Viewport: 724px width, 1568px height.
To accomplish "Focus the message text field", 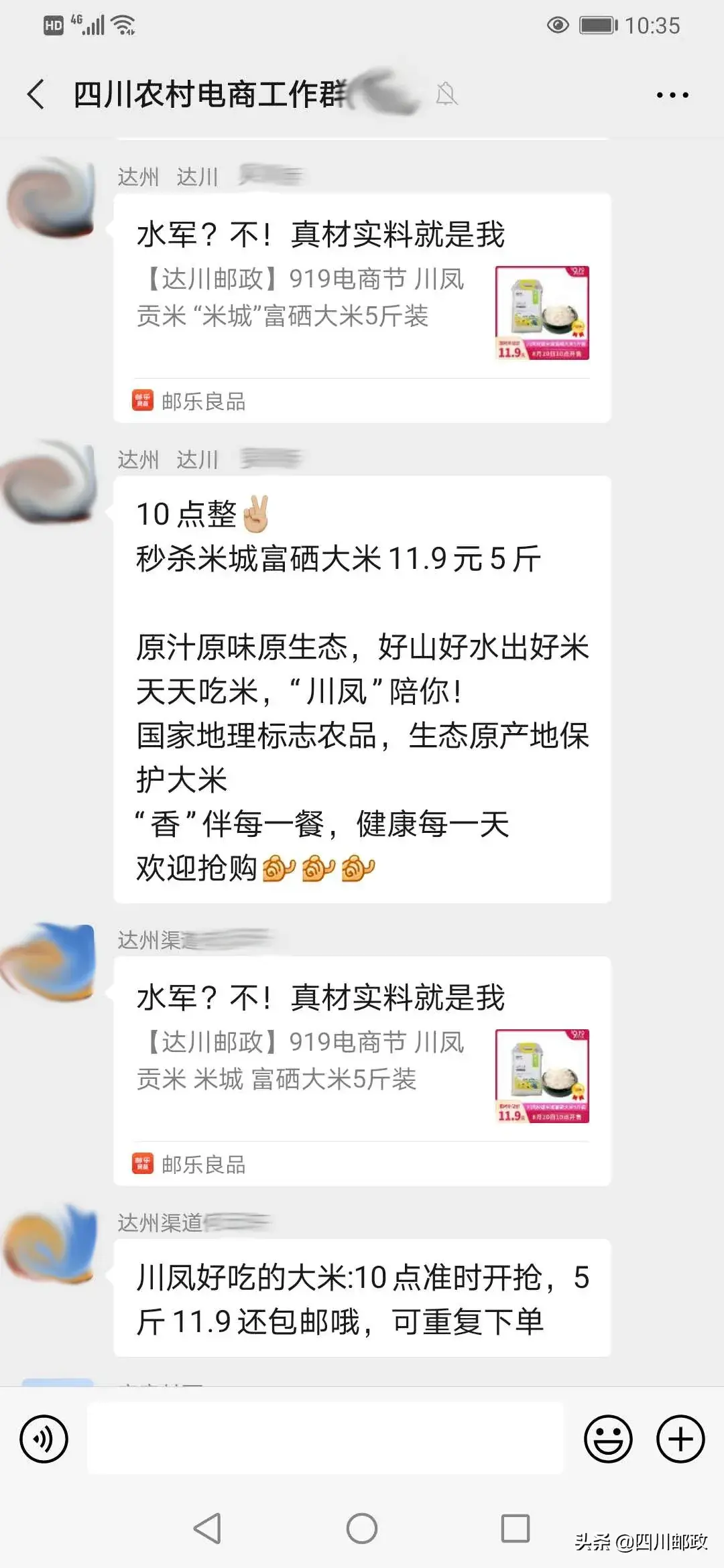I will (x=326, y=1439).
